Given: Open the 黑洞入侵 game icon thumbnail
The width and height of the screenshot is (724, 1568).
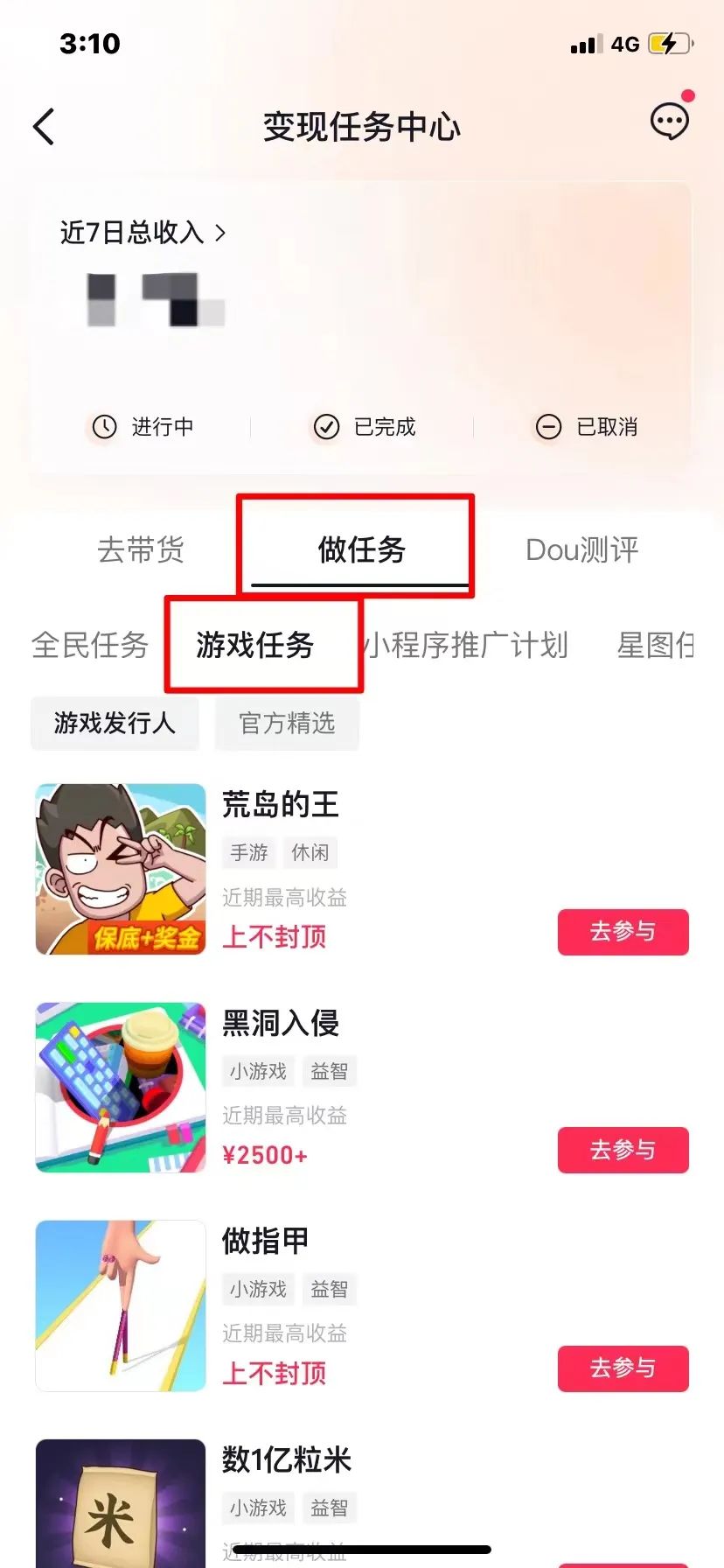Looking at the screenshot, I should pos(120,1088).
